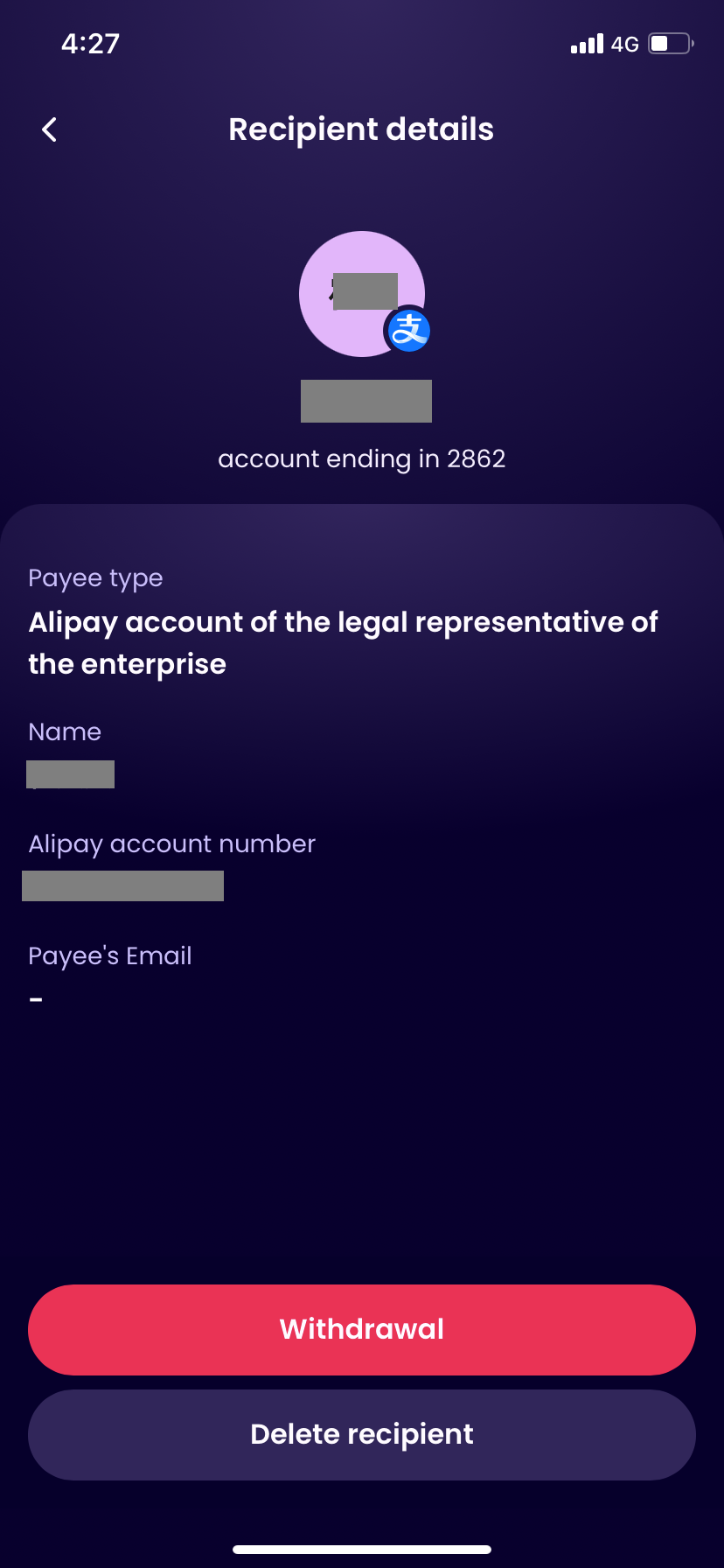Go back from Recipient details

[x=50, y=130]
